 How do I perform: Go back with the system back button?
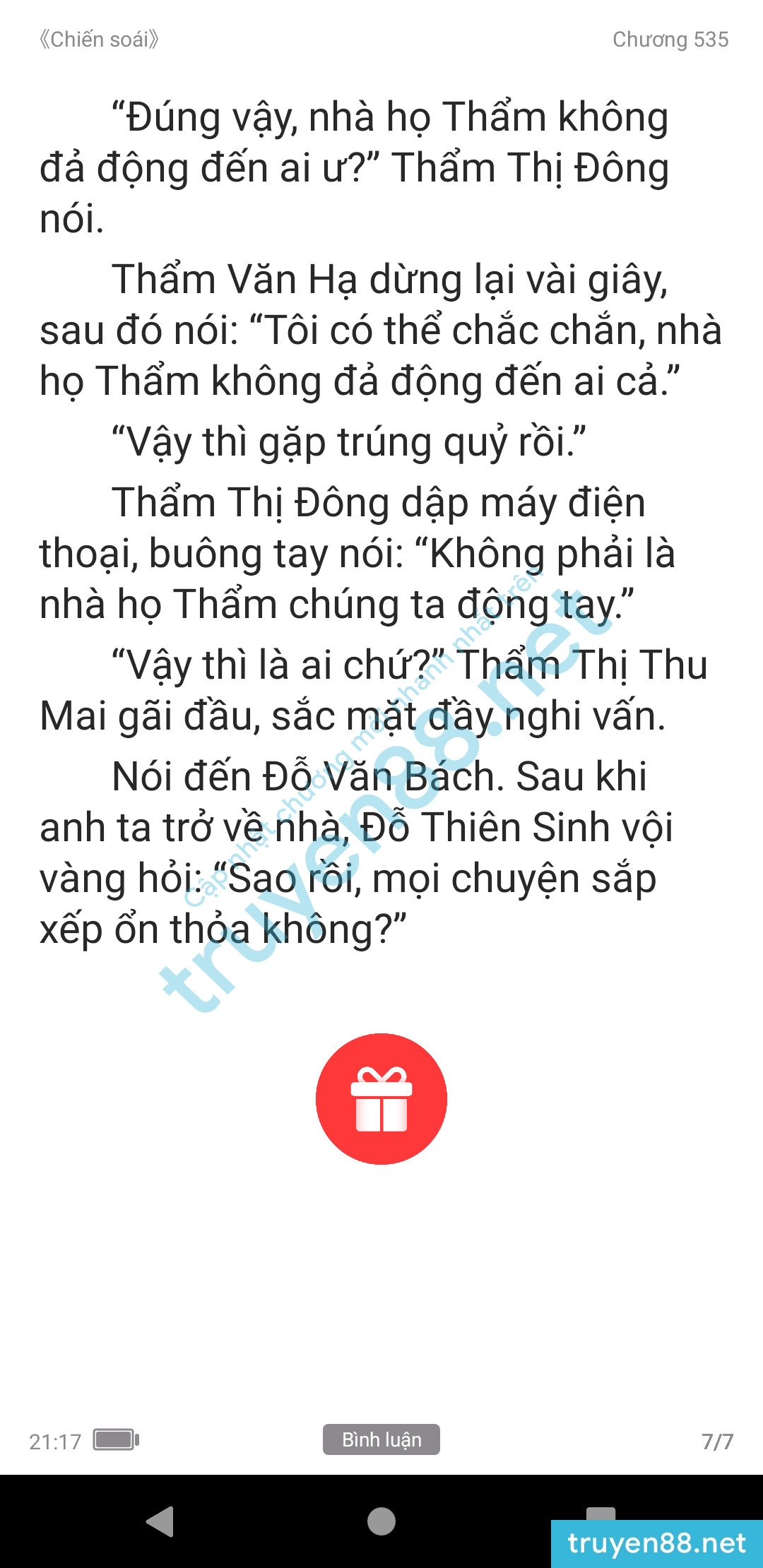pyautogui.click(x=160, y=1521)
